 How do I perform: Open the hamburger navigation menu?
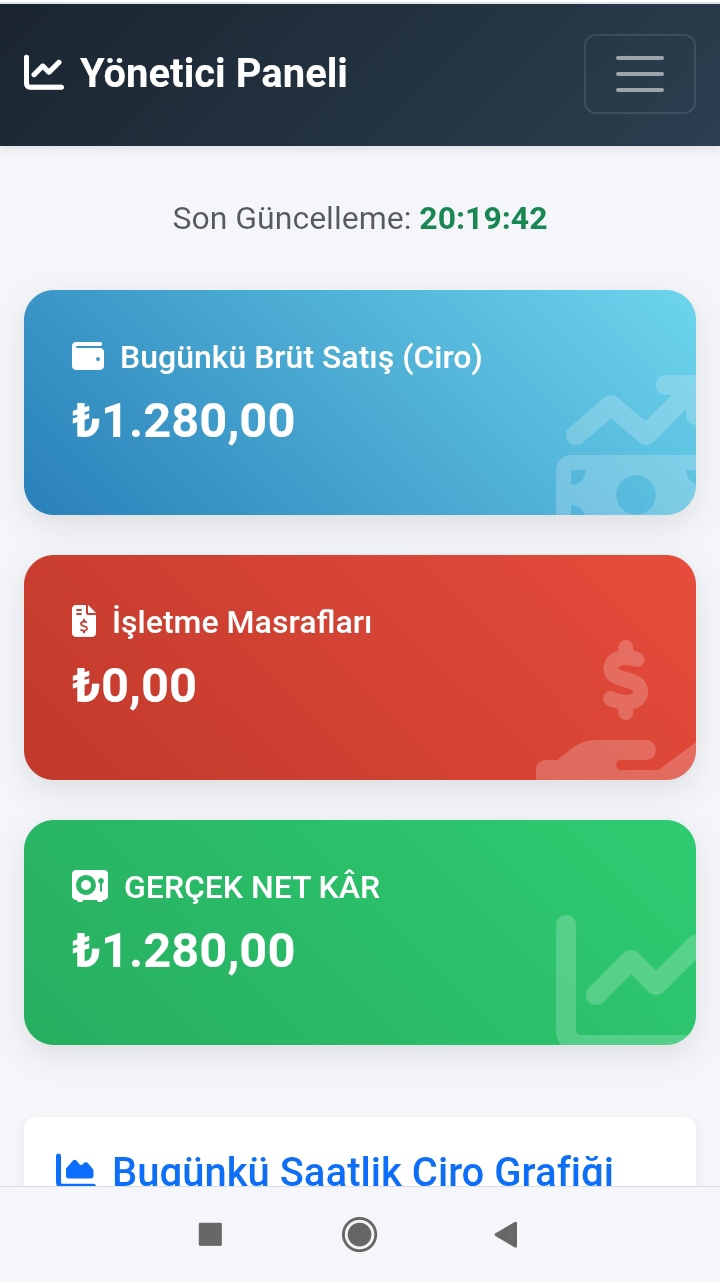click(639, 74)
